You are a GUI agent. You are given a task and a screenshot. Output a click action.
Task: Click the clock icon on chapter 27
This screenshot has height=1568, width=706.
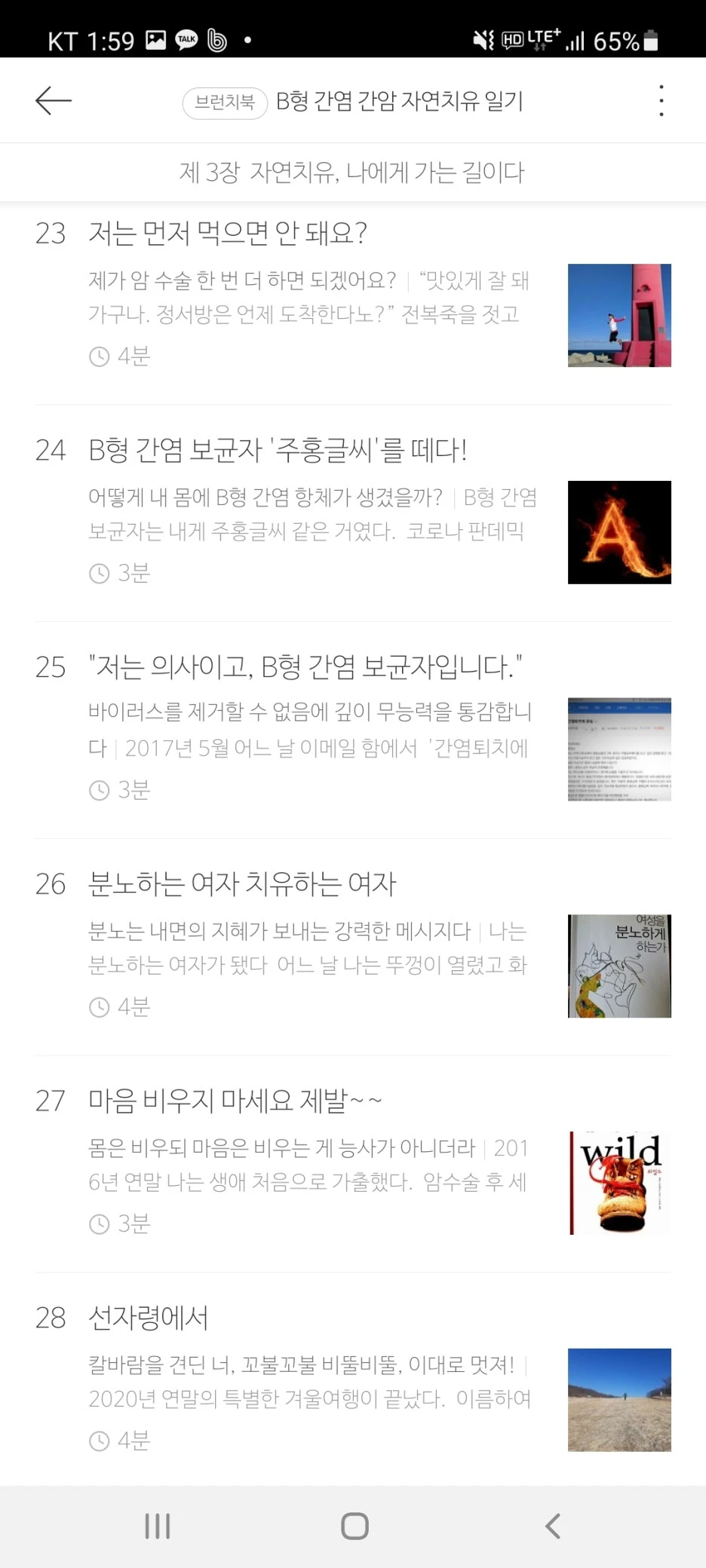click(99, 1224)
